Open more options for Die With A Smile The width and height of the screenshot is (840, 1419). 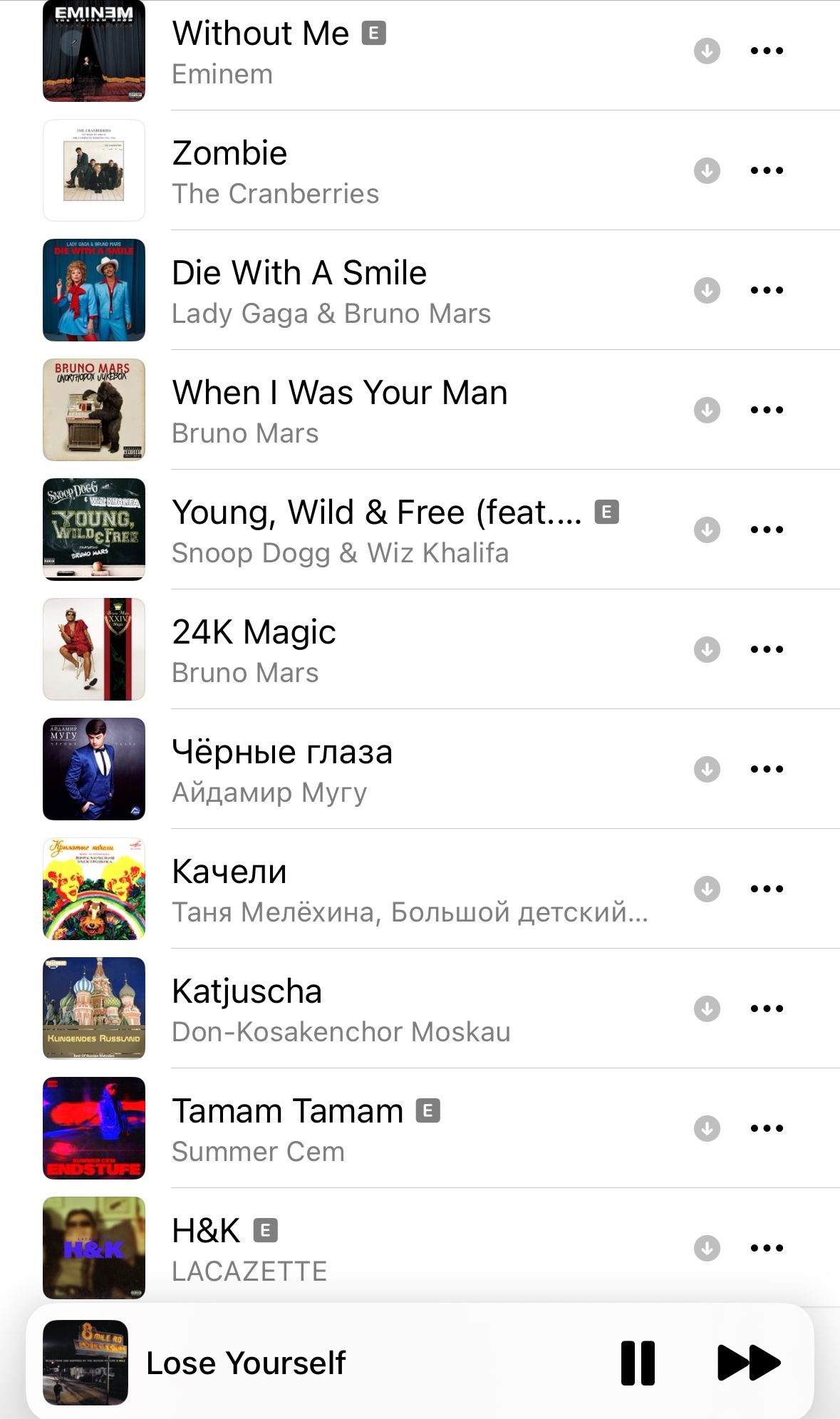click(x=767, y=290)
